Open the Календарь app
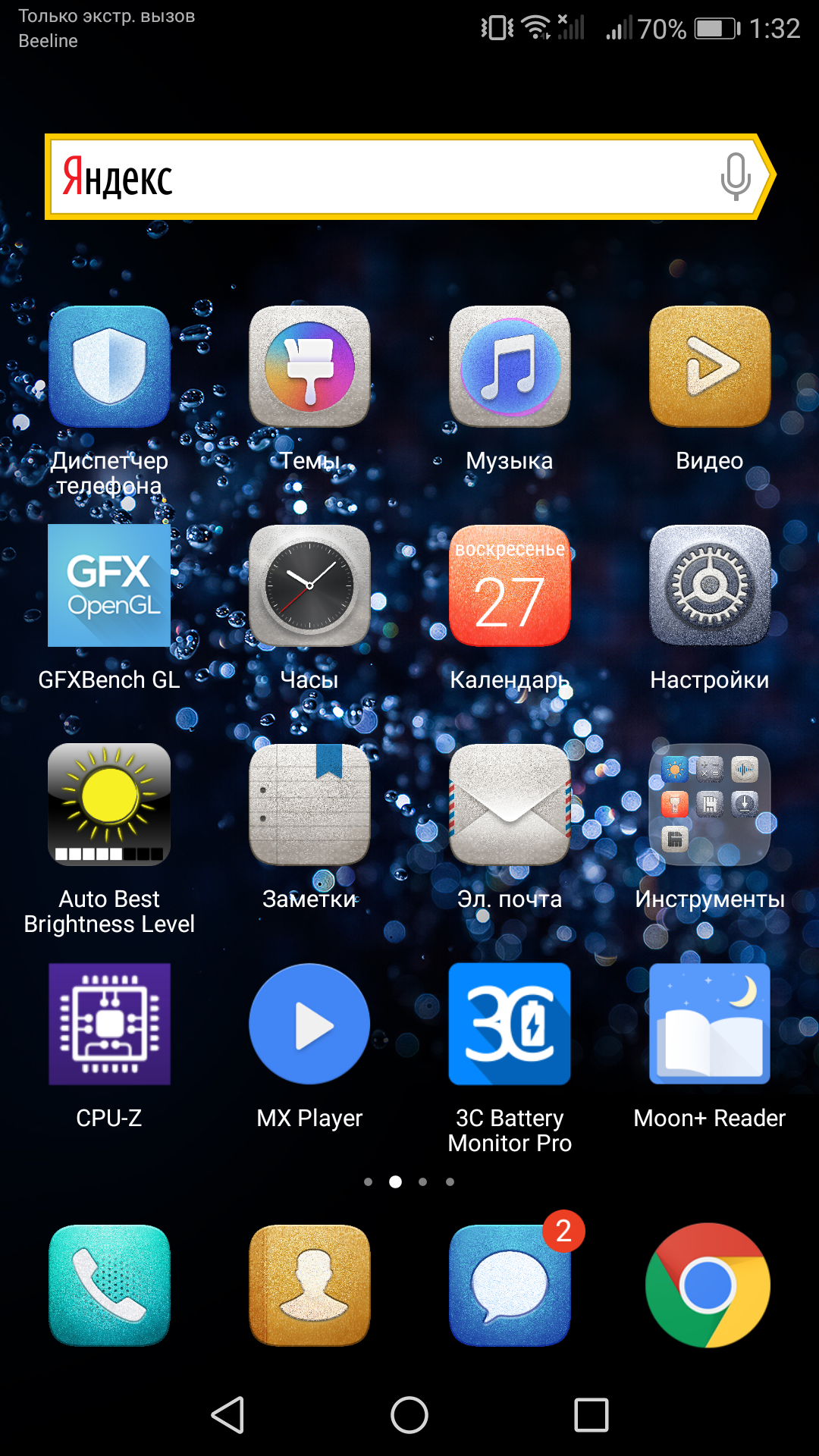The width and height of the screenshot is (819, 1456). 510,585
